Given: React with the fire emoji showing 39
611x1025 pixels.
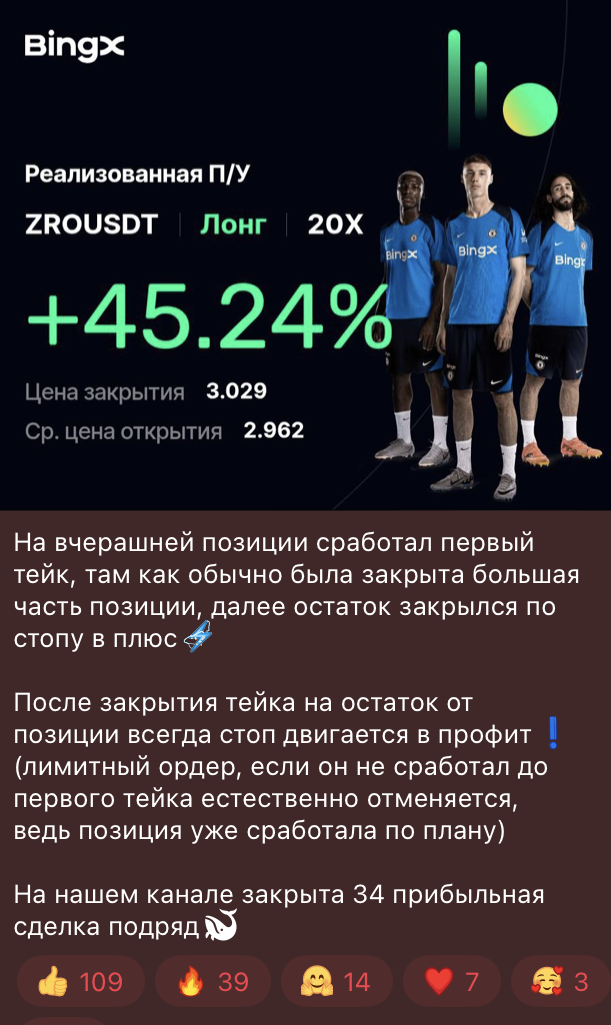Looking at the screenshot, I should [212, 981].
